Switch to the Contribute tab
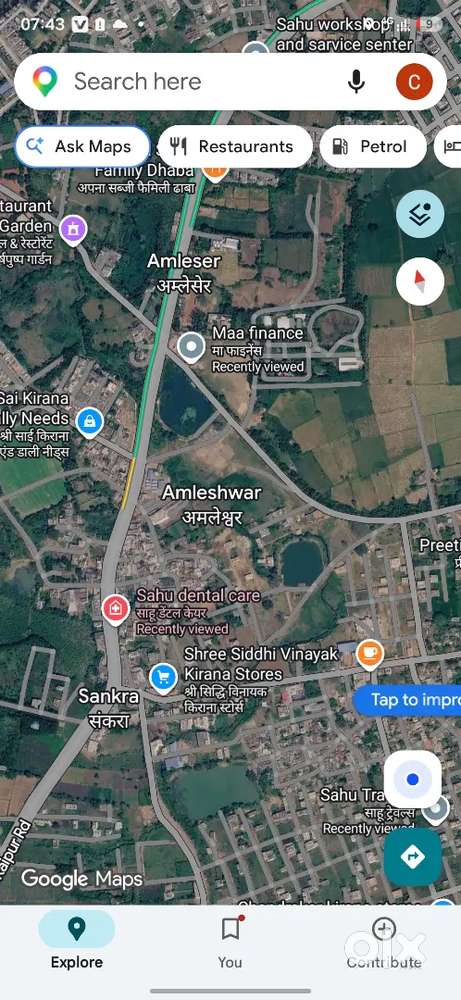This screenshot has height=1000, width=461. point(384,942)
